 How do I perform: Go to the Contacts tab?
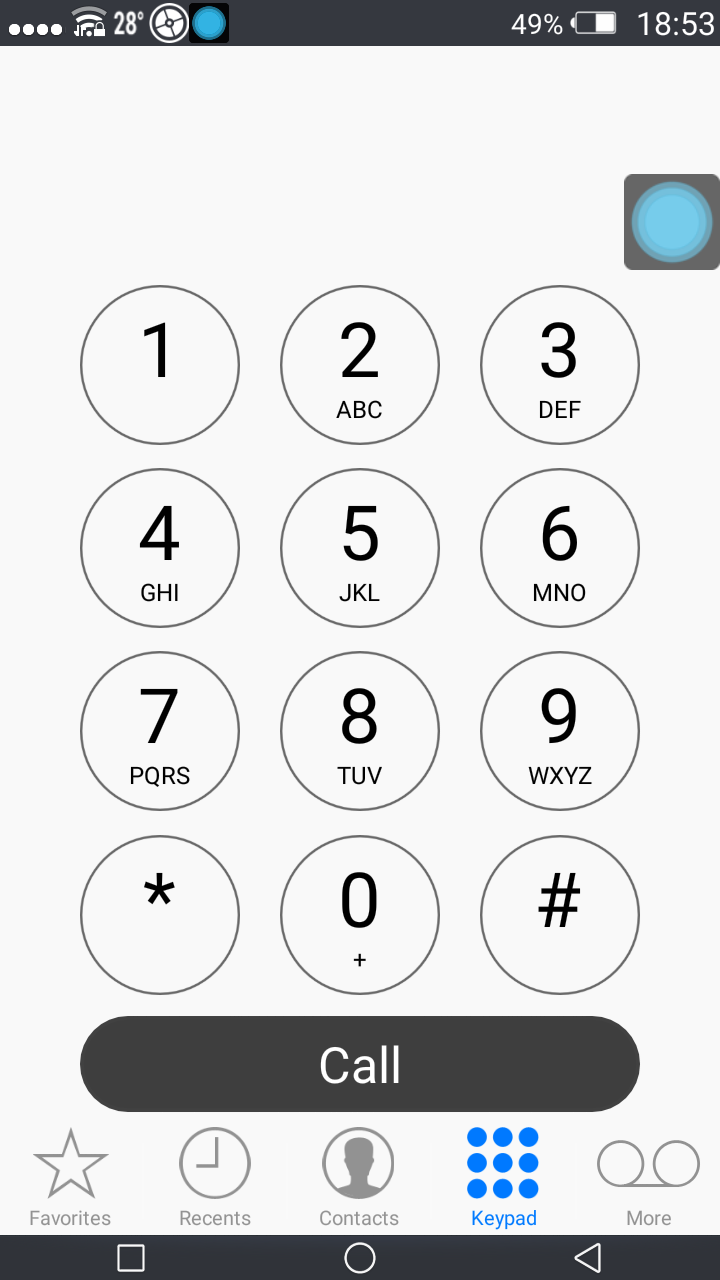coord(359,1178)
